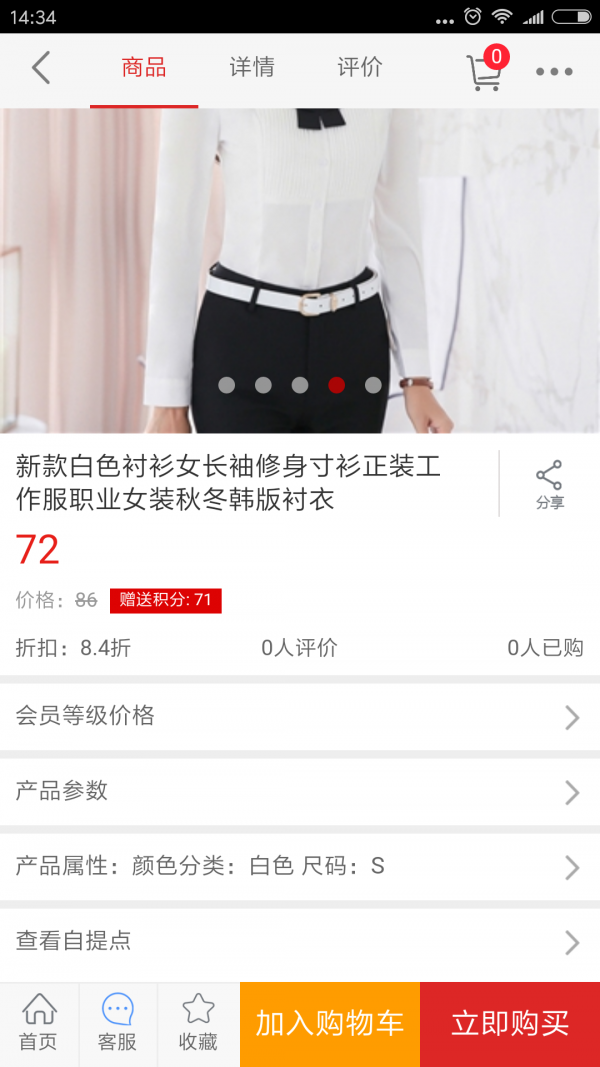Open the product image in the carousel
This screenshot has height=1067, width=600.
(x=300, y=260)
